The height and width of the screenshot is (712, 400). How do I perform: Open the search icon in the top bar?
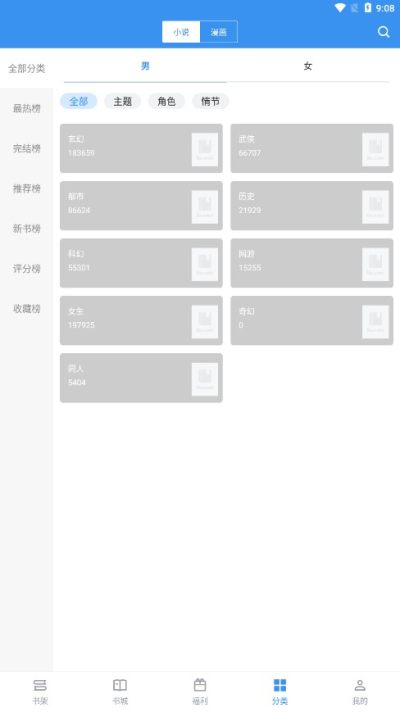coord(383,32)
